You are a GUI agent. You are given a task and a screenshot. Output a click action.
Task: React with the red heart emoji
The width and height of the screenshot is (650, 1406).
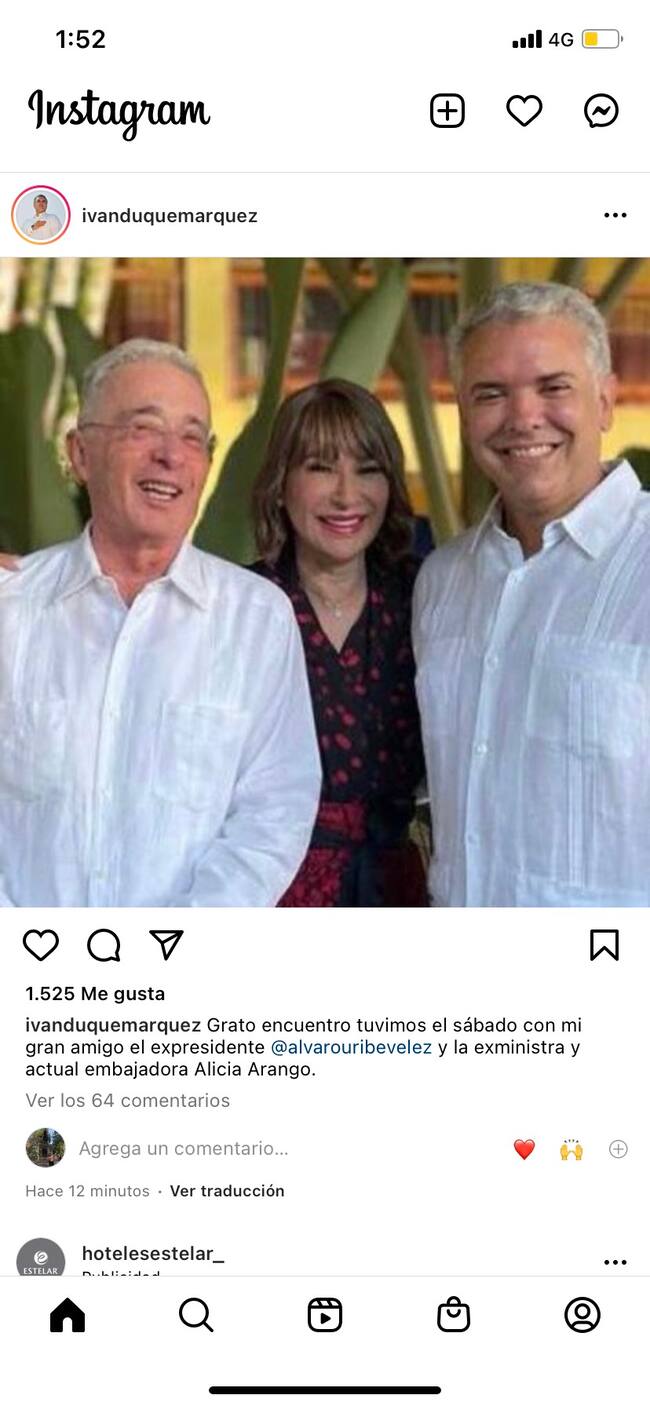click(524, 1150)
